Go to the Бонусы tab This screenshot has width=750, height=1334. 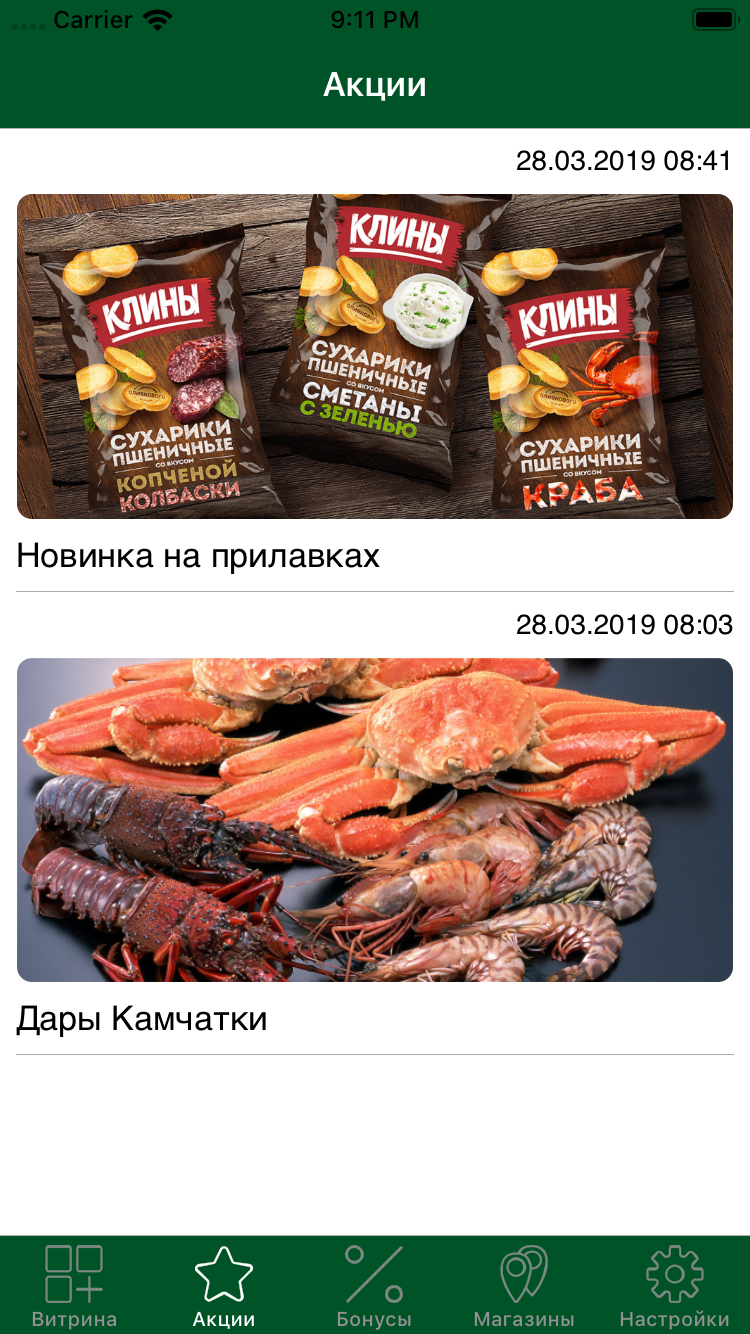tap(374, 1286)
